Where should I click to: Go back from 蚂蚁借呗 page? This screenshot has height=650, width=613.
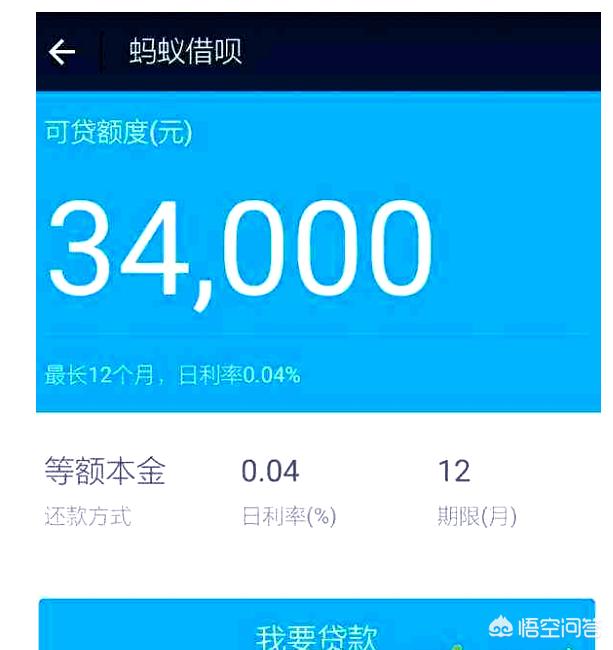coord(62,52)
